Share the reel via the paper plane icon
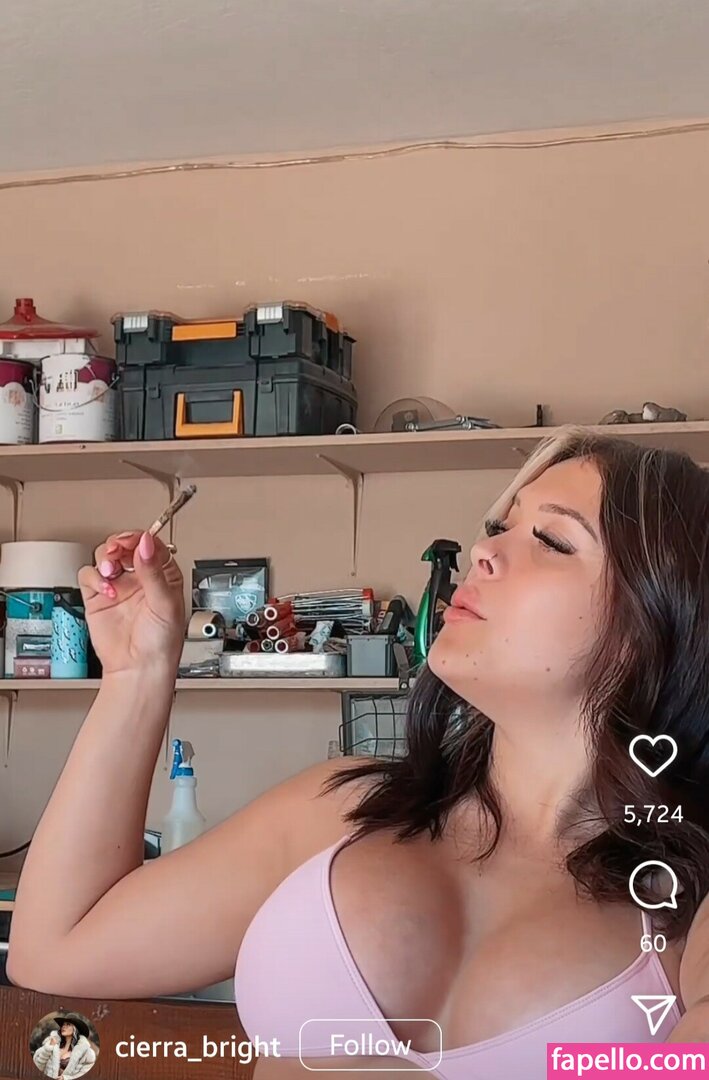The width and height of the screenshot is (709, 1080). pyautogui.click(x=653, y=1013)
